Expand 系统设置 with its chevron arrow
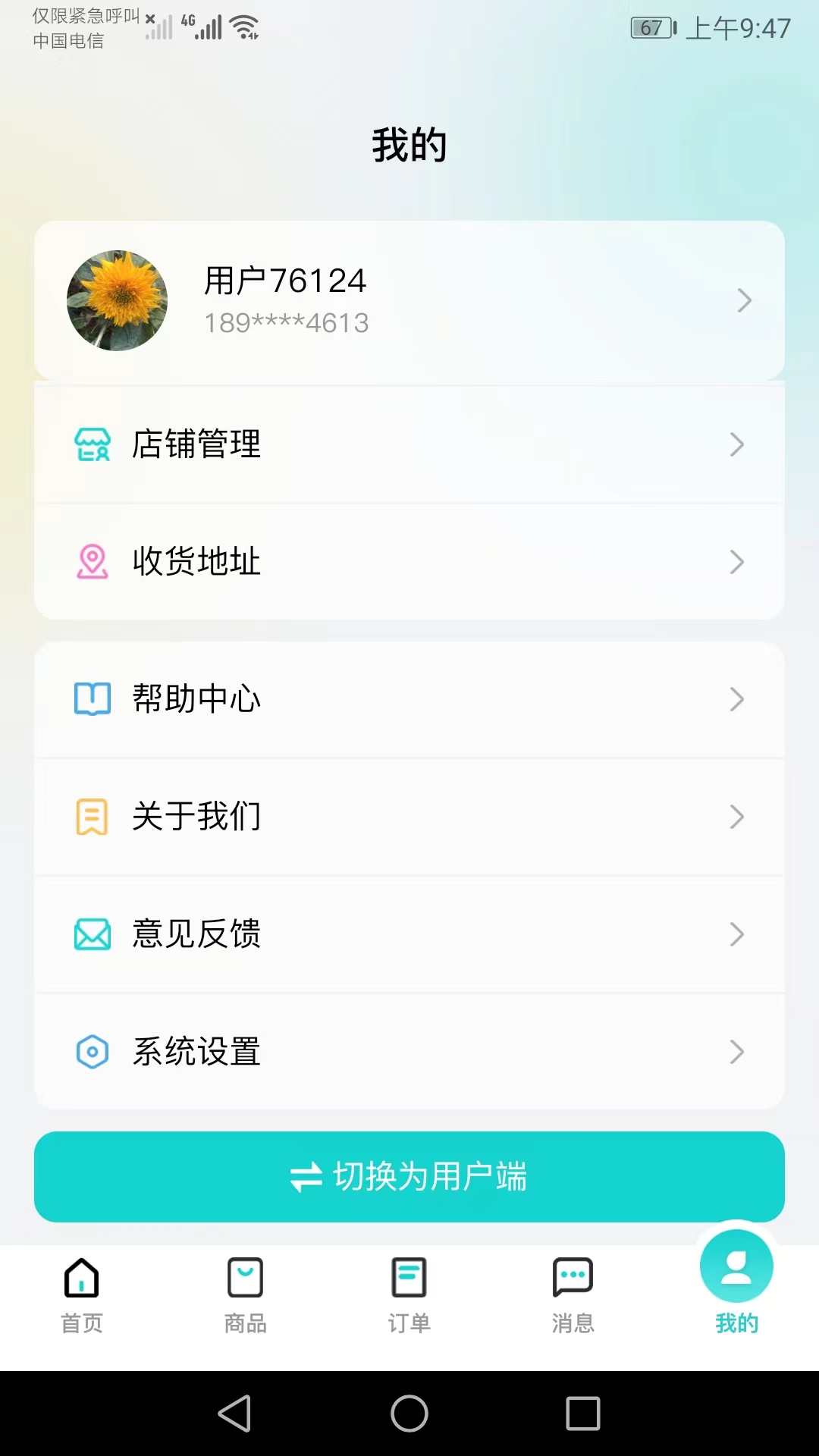The height and width of the screenshot is (1456, 819). pos(737,1051)
